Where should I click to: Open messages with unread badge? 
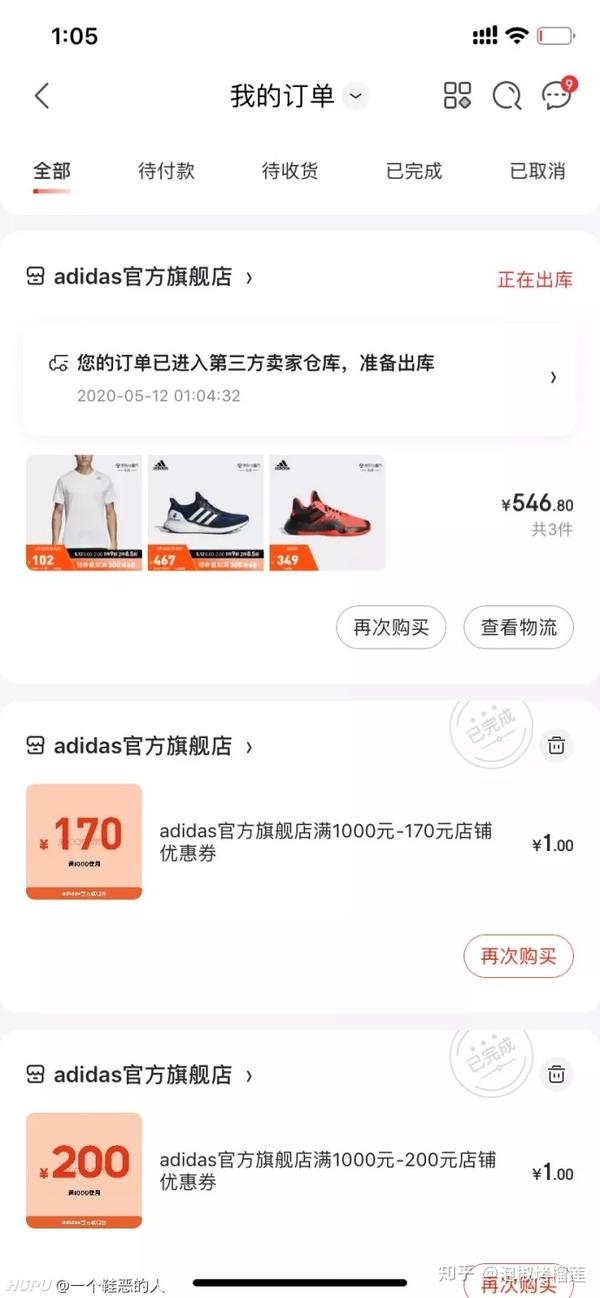556,96
